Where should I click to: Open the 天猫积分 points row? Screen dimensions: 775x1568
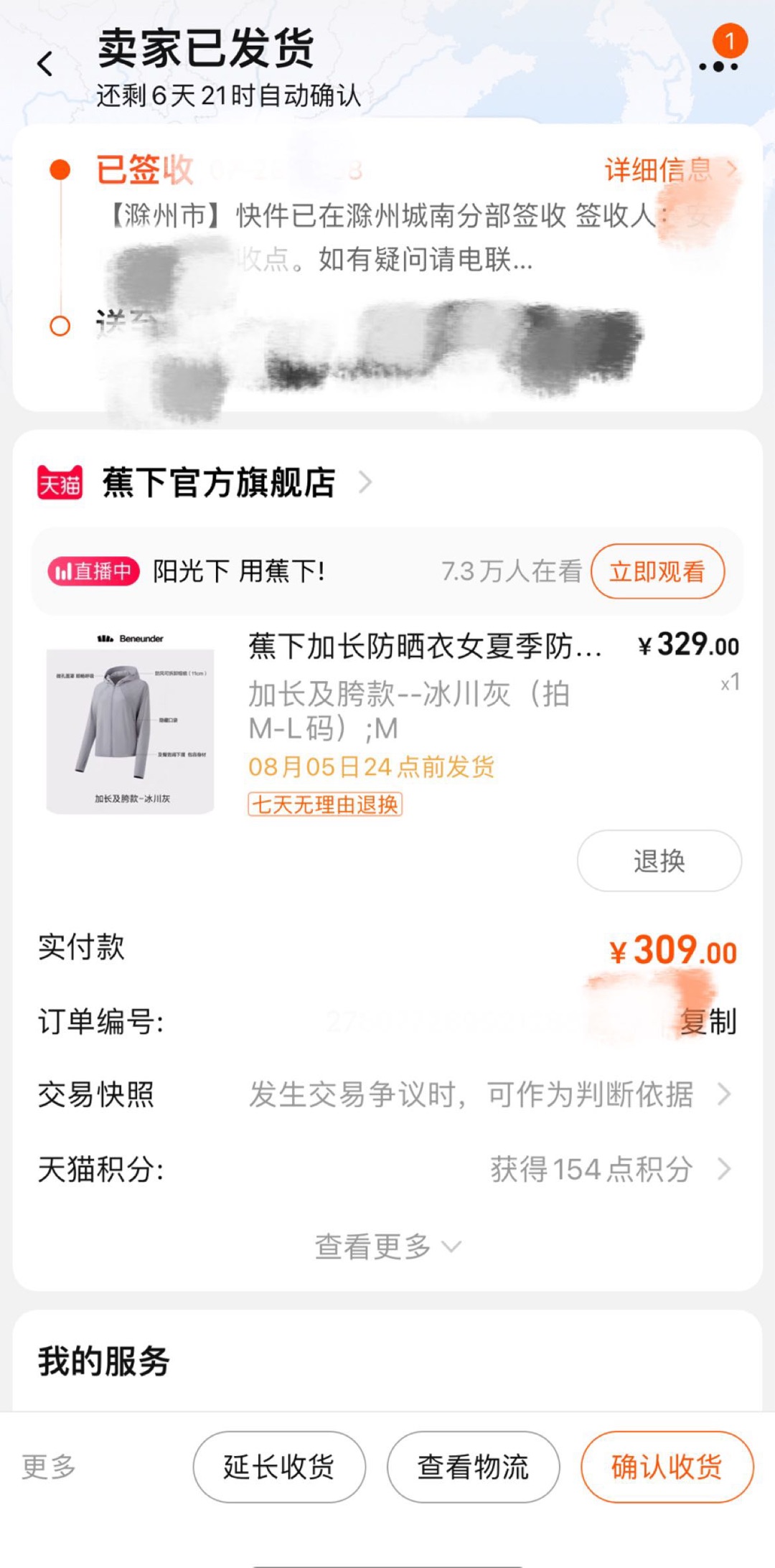pyautogui.click(x=387, y=1169)
